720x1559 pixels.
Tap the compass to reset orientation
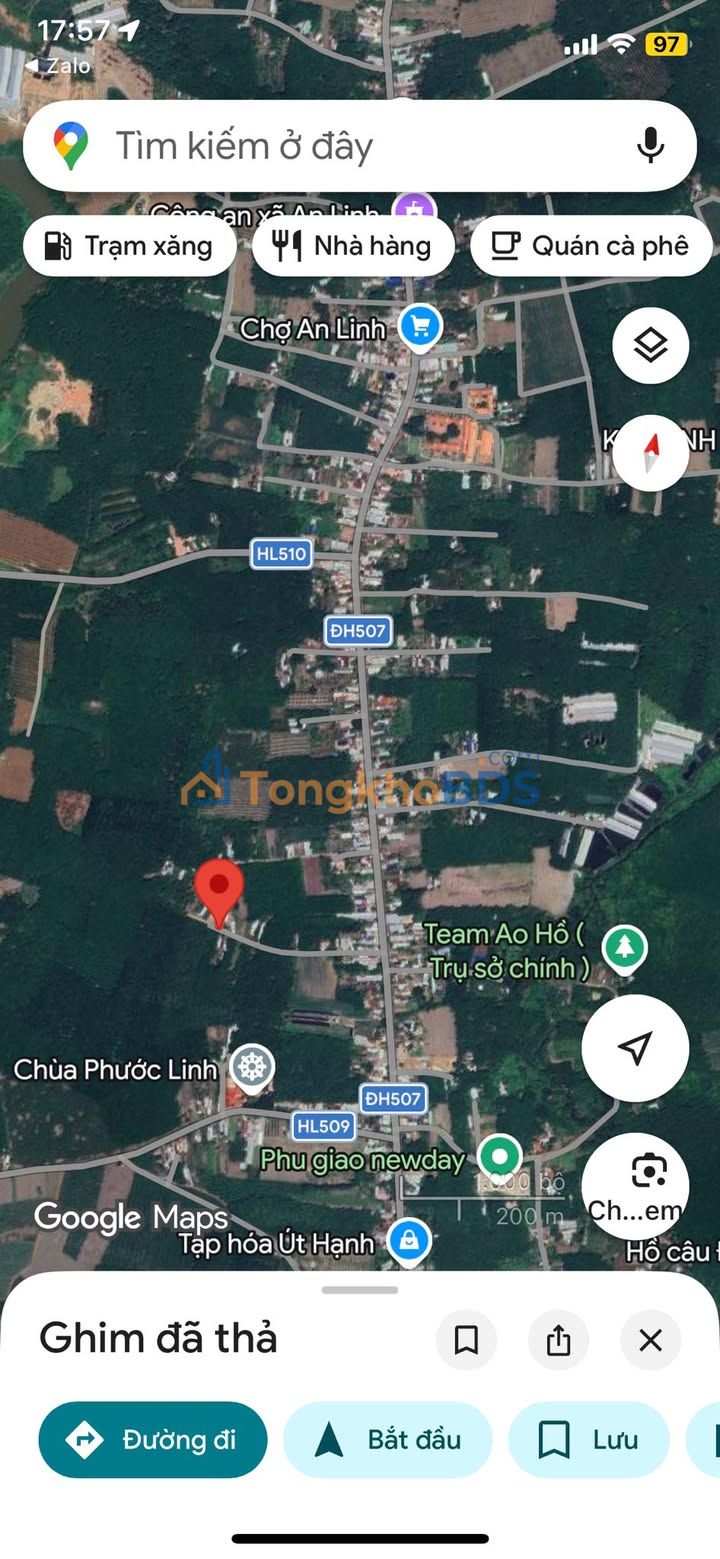pos(650,452)
